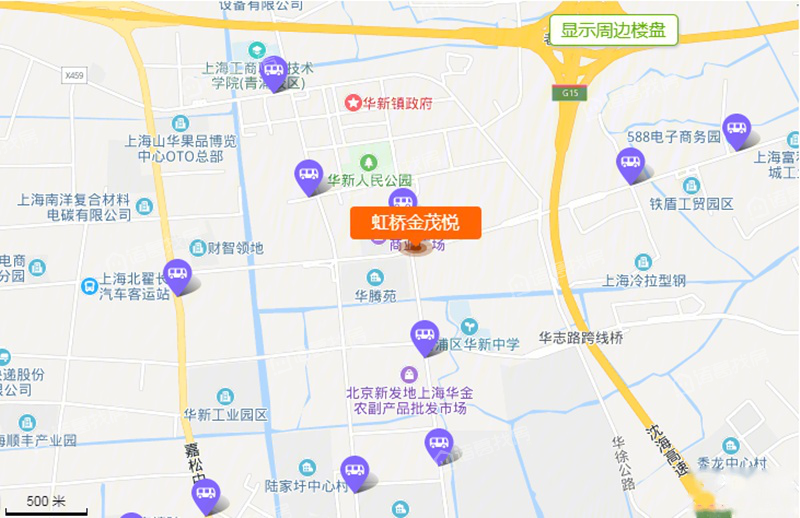This screenshot has width=800, height=518.
Task: Select the bus stop marker near 华新中学
Action: point(425,336)
